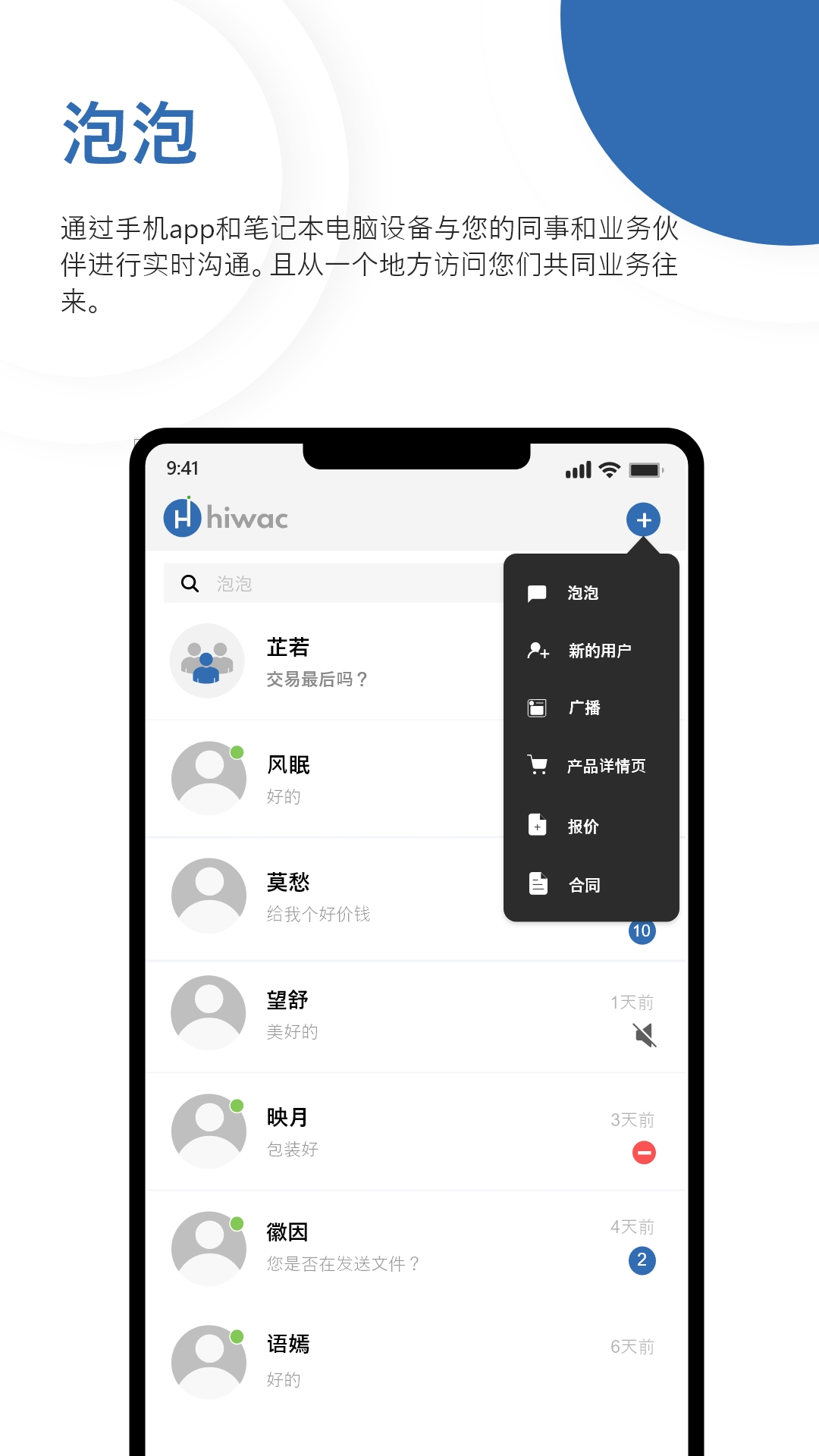This screenshot has width=819, height=1456.
Task: Choose 新的用户 from the popup menu
Action: [600, 650]
